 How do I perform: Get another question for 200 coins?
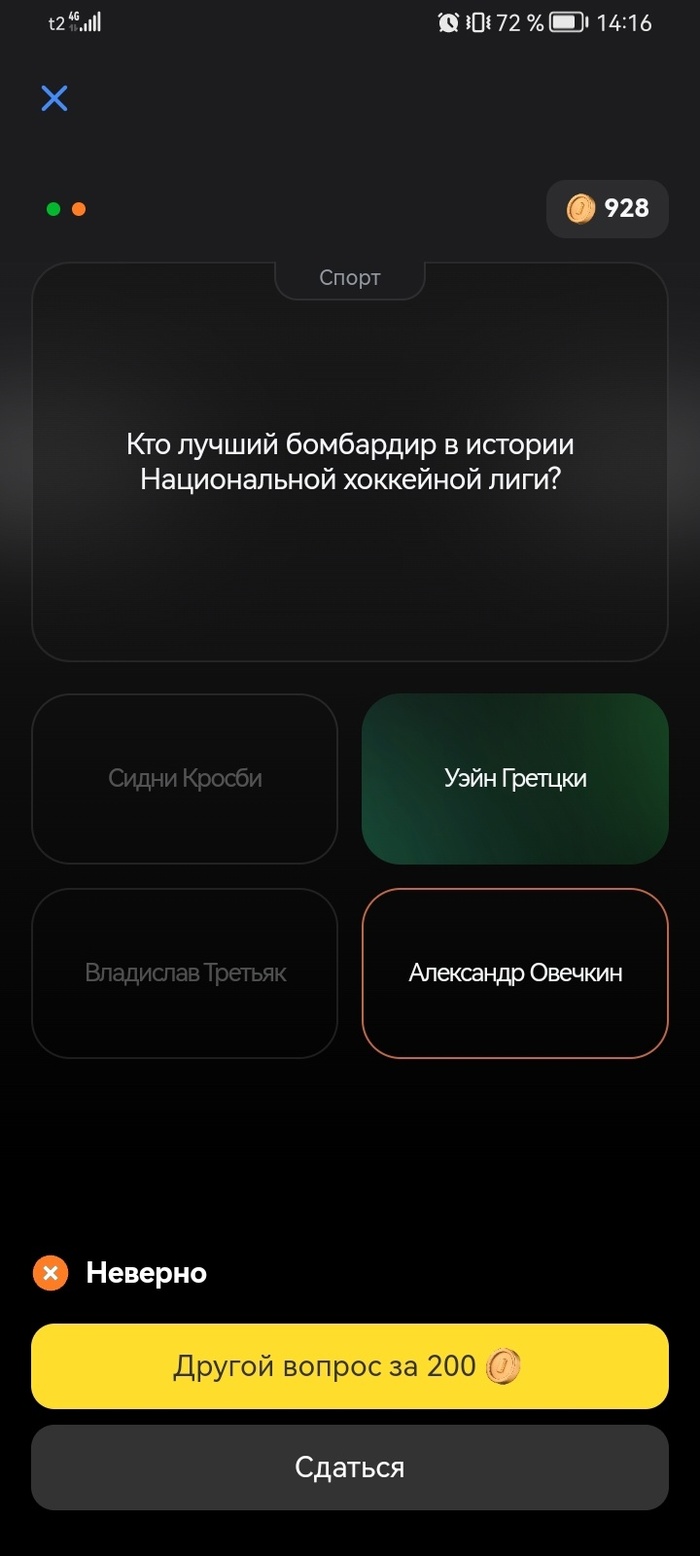click(x=349, y=1366)
